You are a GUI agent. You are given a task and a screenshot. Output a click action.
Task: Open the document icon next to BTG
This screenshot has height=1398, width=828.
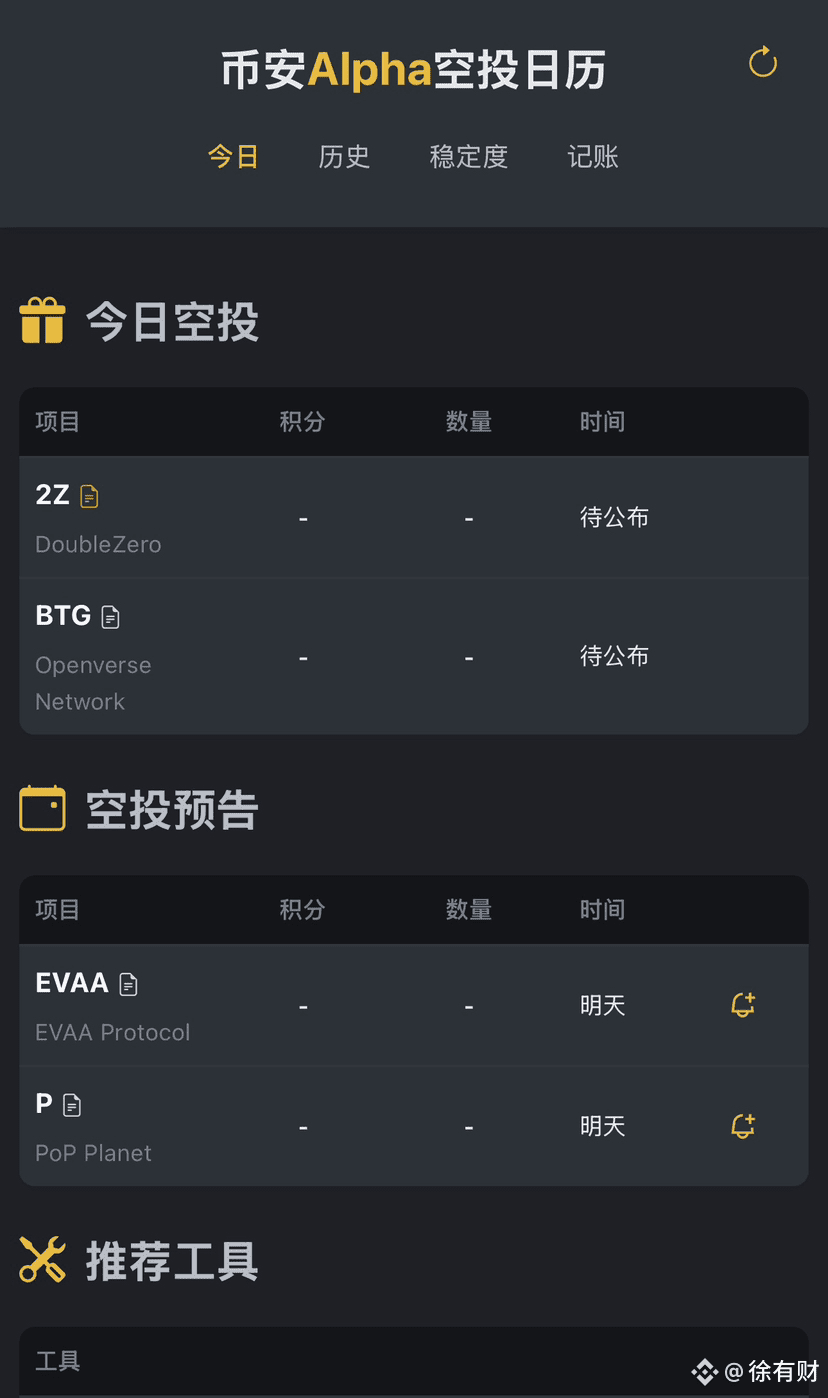110,617
